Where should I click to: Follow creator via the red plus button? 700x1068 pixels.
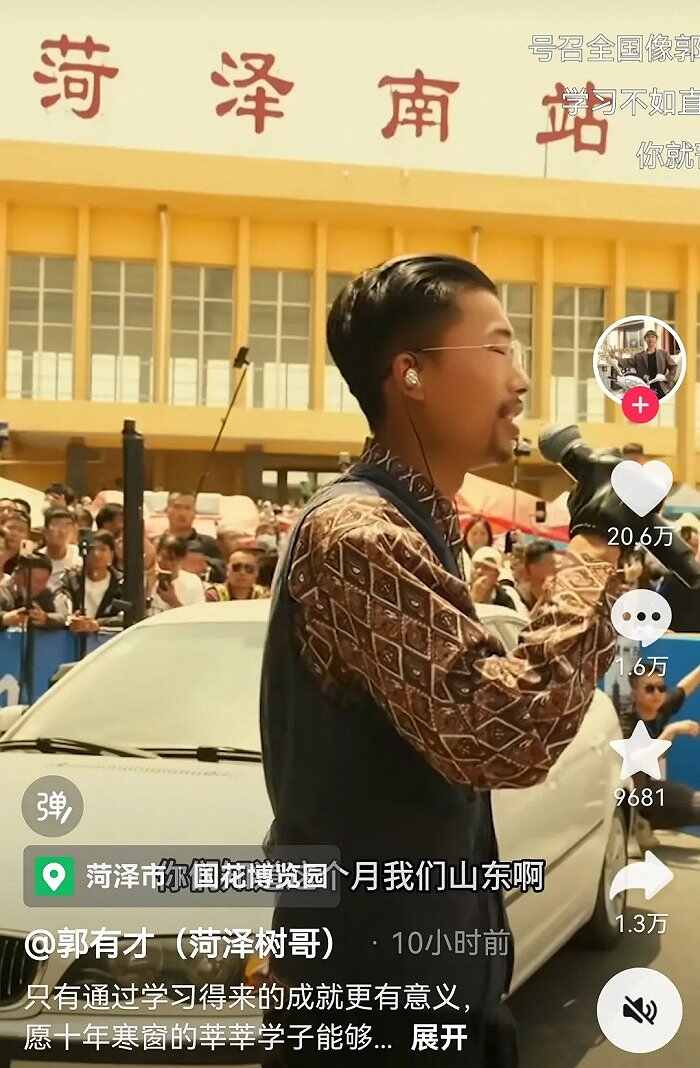click(640, 406)
